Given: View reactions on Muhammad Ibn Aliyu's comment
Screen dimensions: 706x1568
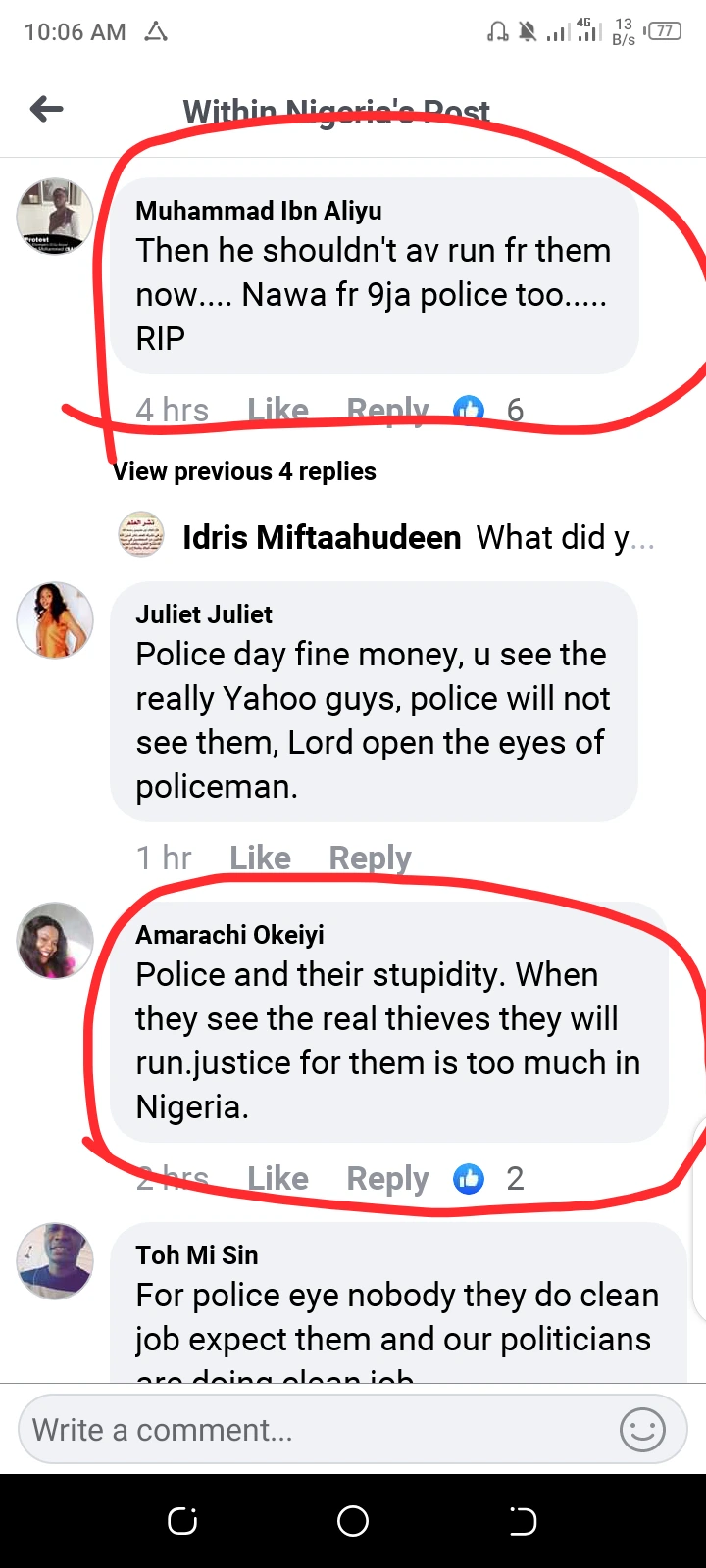Looking at the screenshot, I should pos(488,410).
